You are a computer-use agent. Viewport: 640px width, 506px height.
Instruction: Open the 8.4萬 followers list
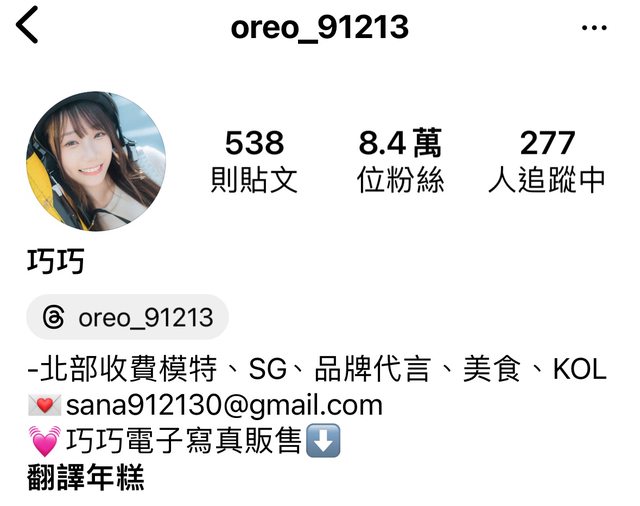click(400, 161)
